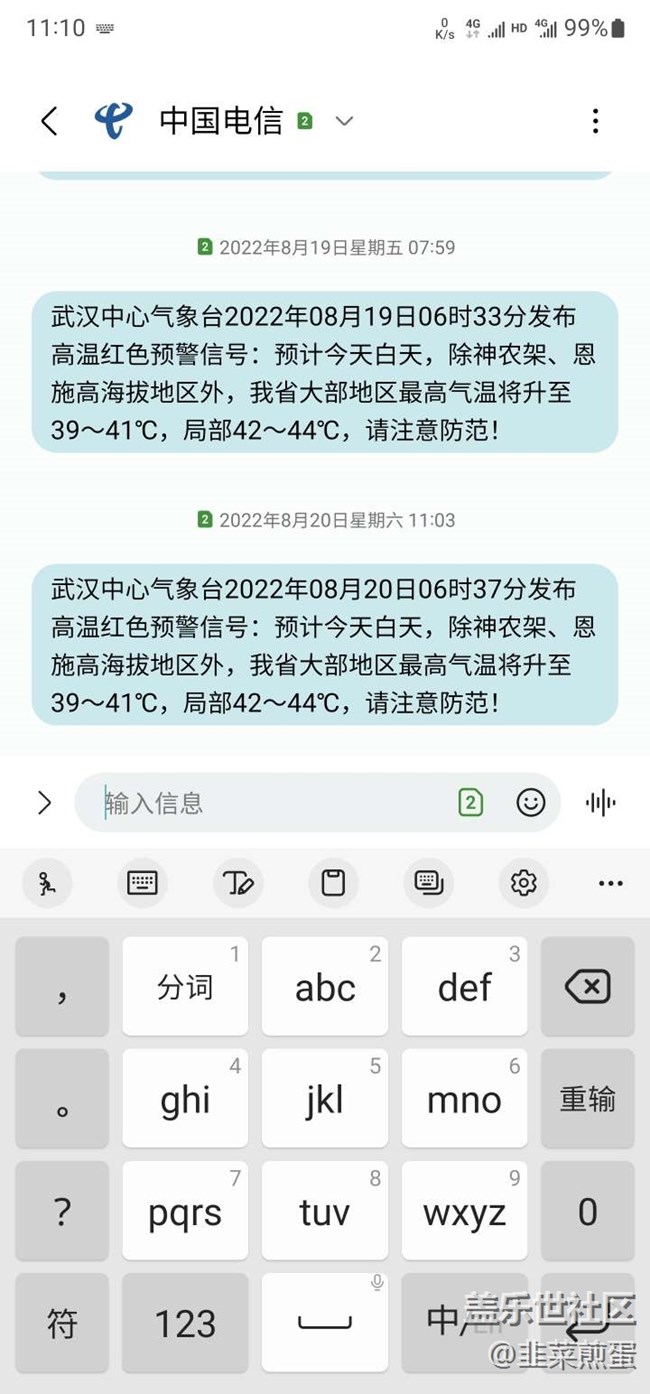Show more keyboard toolbar options
The height and width of the screenshot is (1394, 650).
pos(610,883)
